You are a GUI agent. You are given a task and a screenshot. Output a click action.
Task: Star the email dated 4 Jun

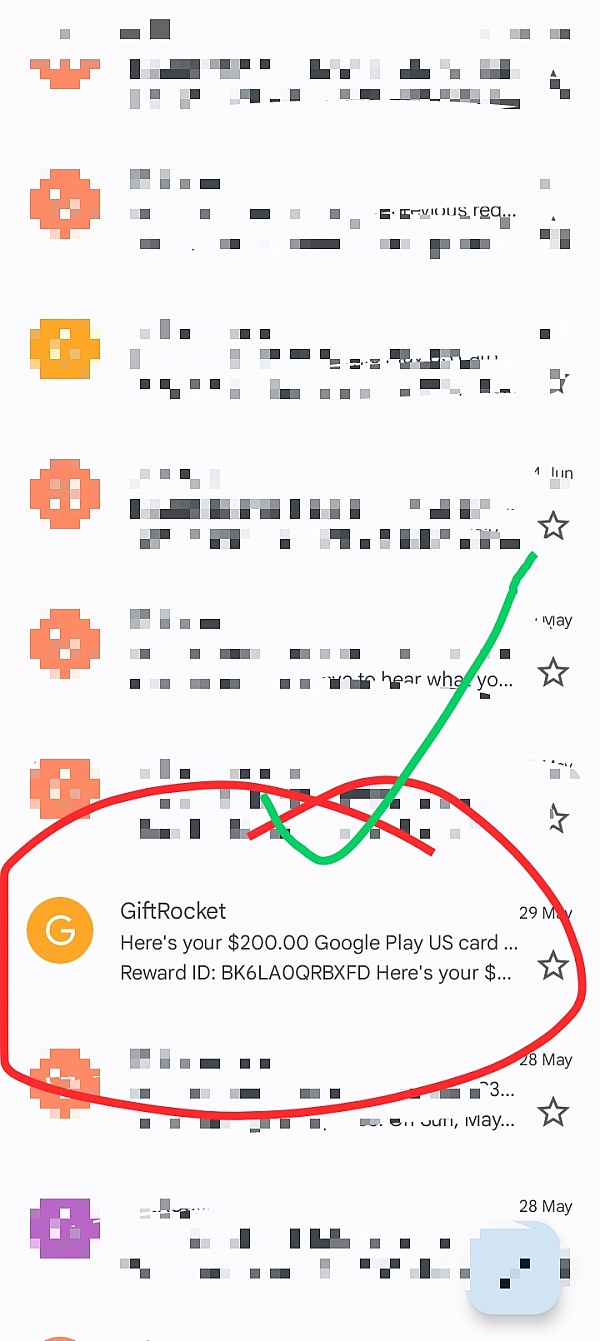pyautogui.click(x=553, y=525)
